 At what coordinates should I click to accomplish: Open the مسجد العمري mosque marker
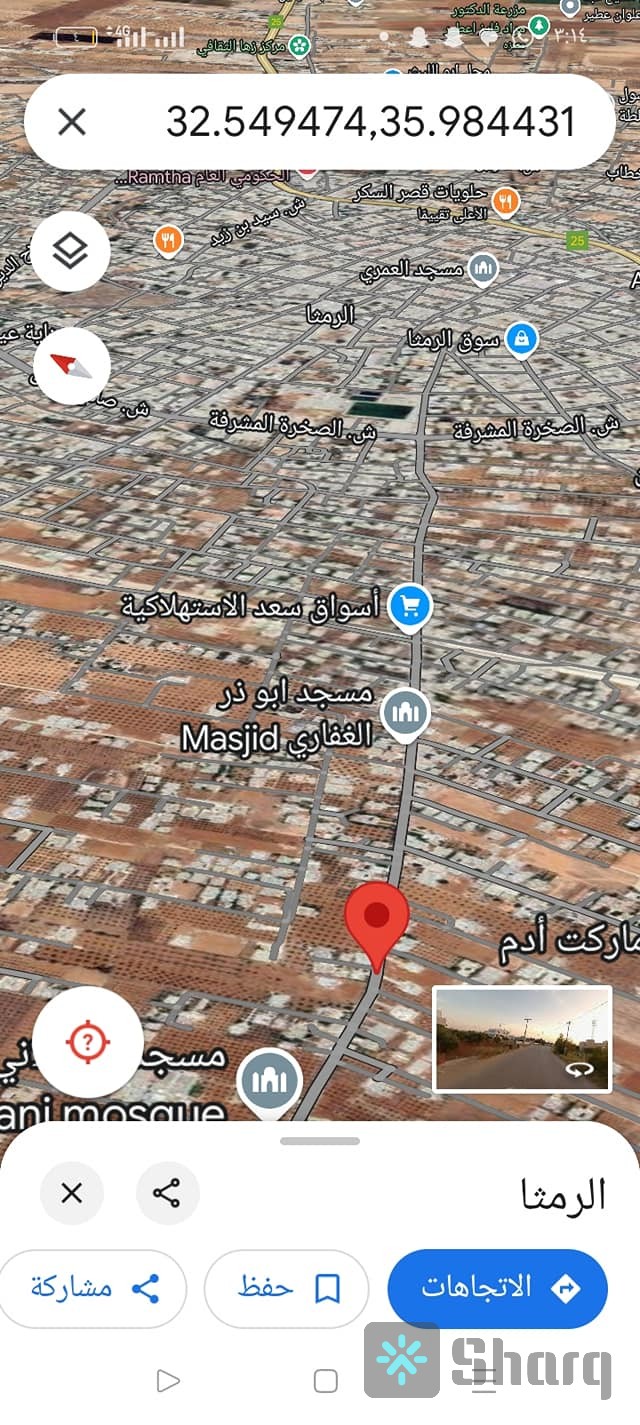[484, 268]
